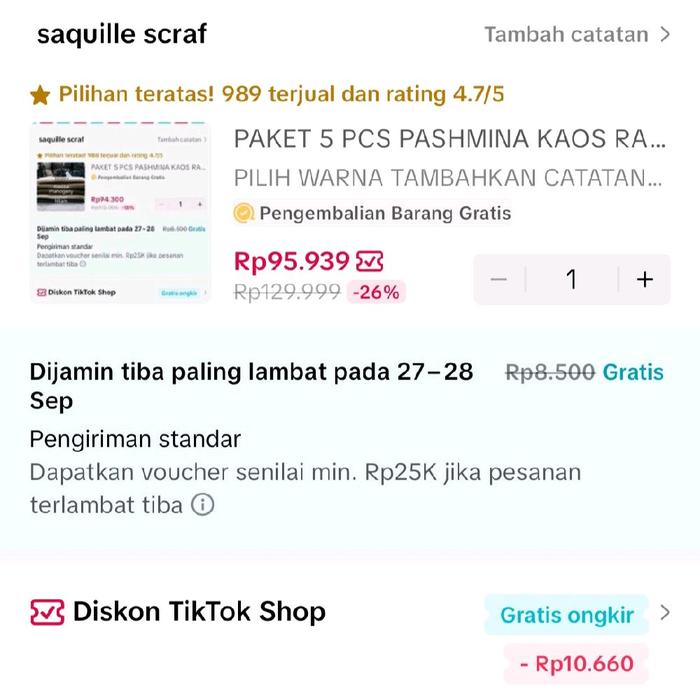The width and height of the screenshot is (700, 700).
Task: Open the shipping option Pengiriman standar
Action: 135,439
